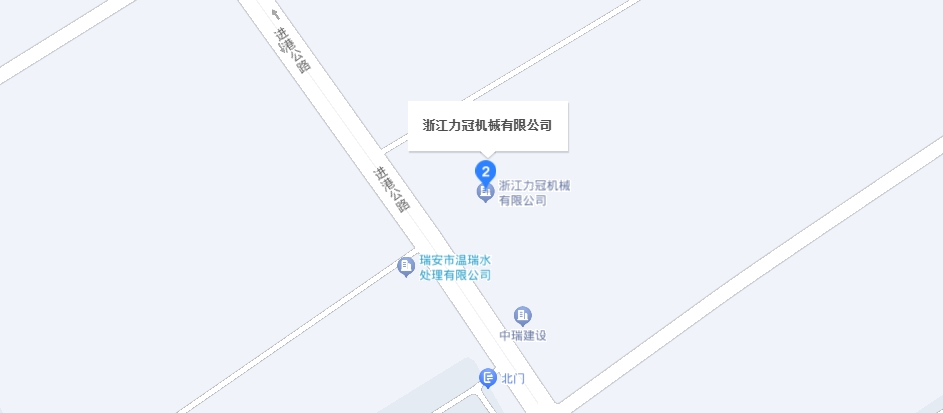Tap the 北门 entrance marker
The height and width of the screenshot is (413, 943).
pyautogui.click(x=488, y=377)
